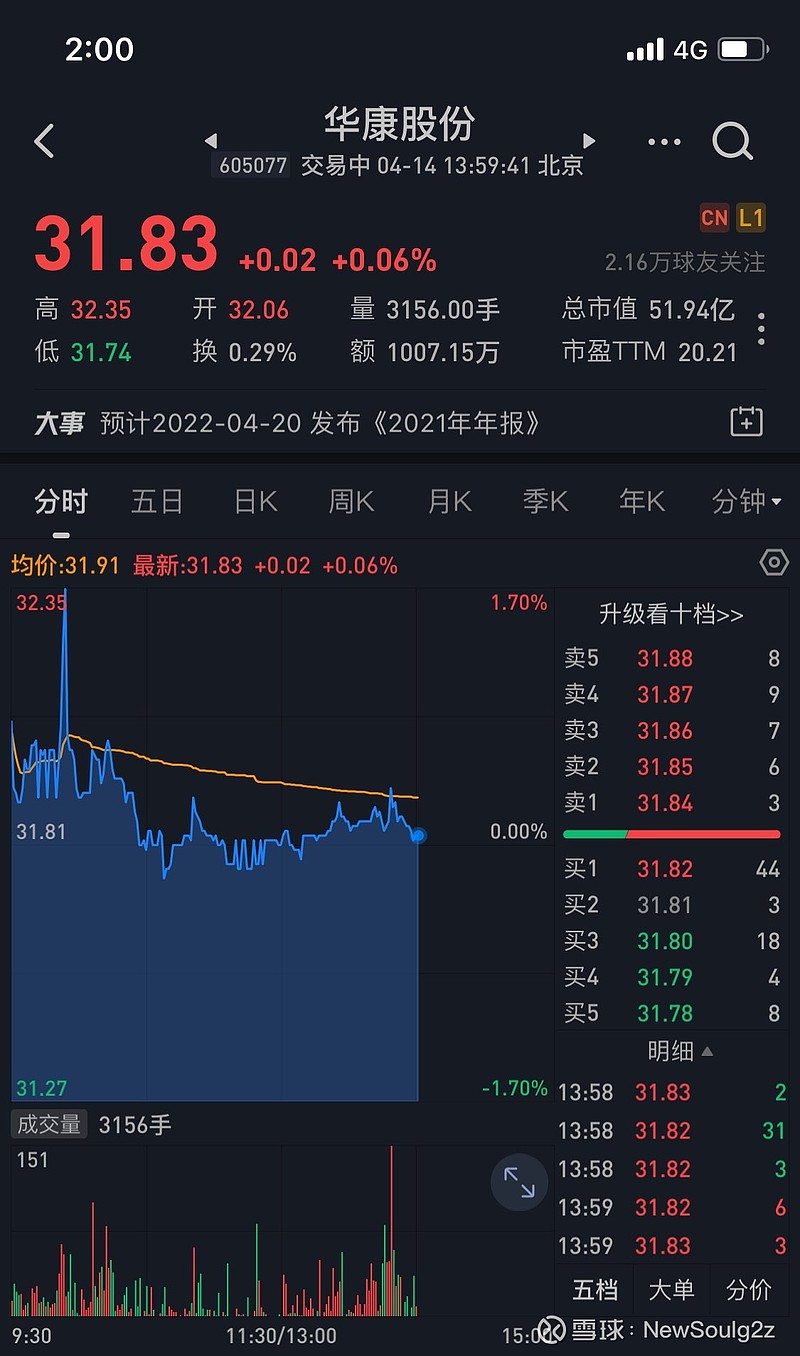Tap the 卖1 ask price 31.84

pyautogui.click(x=662, y=802)
